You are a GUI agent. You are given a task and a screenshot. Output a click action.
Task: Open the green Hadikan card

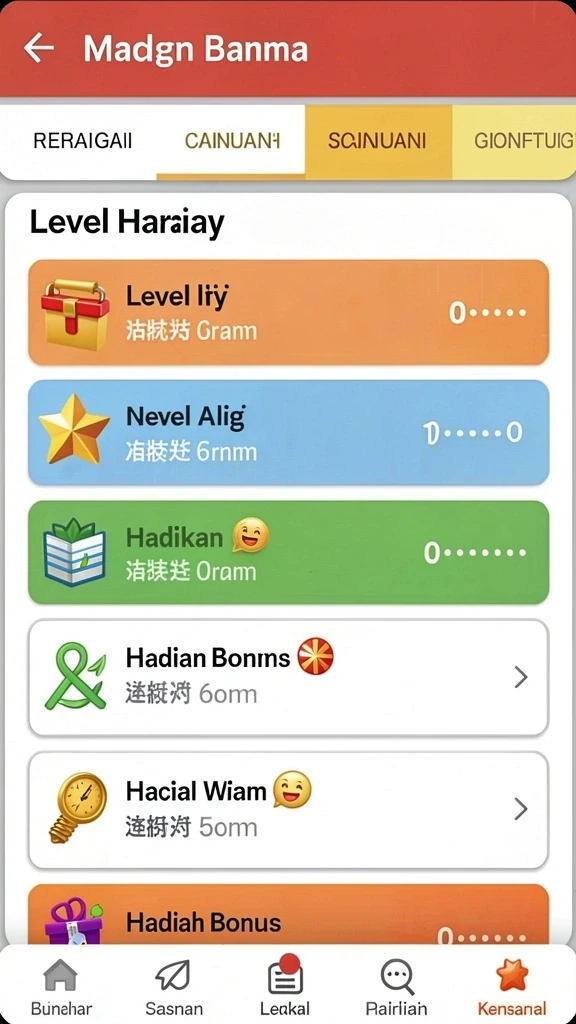coord(288,552)
